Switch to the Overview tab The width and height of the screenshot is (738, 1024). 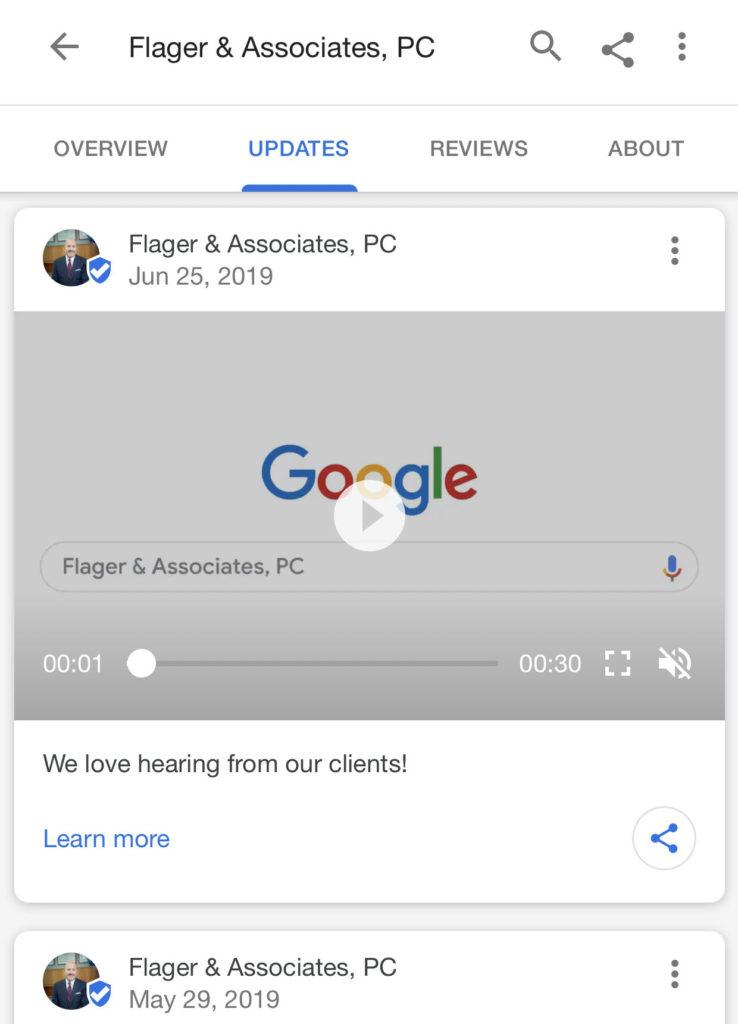111,149
